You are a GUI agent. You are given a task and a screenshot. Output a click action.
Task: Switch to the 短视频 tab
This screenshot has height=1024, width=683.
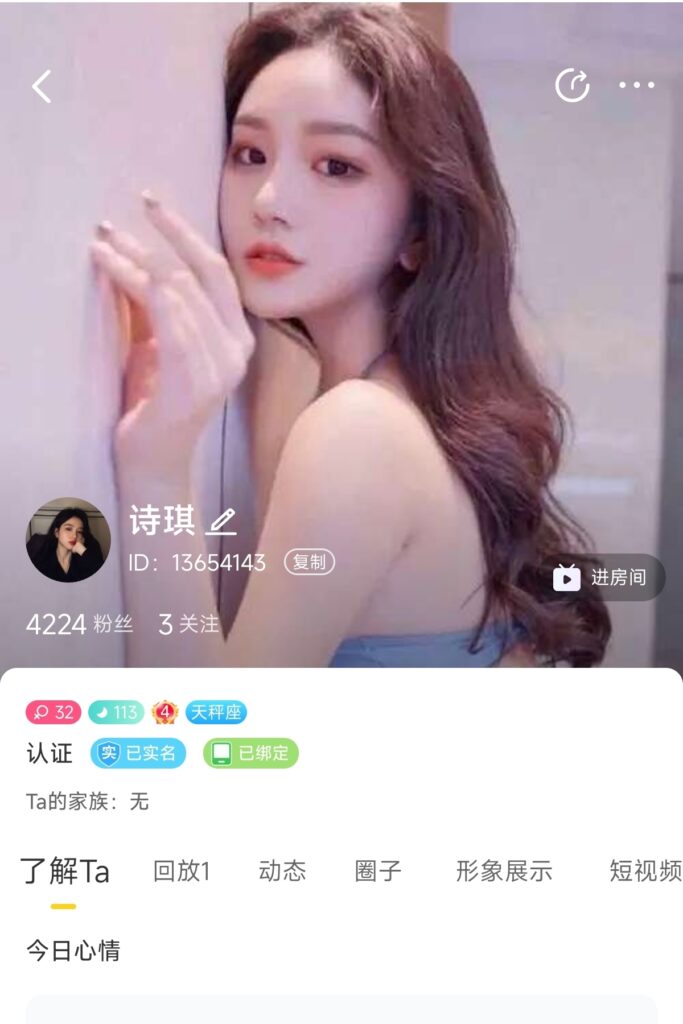645,871
